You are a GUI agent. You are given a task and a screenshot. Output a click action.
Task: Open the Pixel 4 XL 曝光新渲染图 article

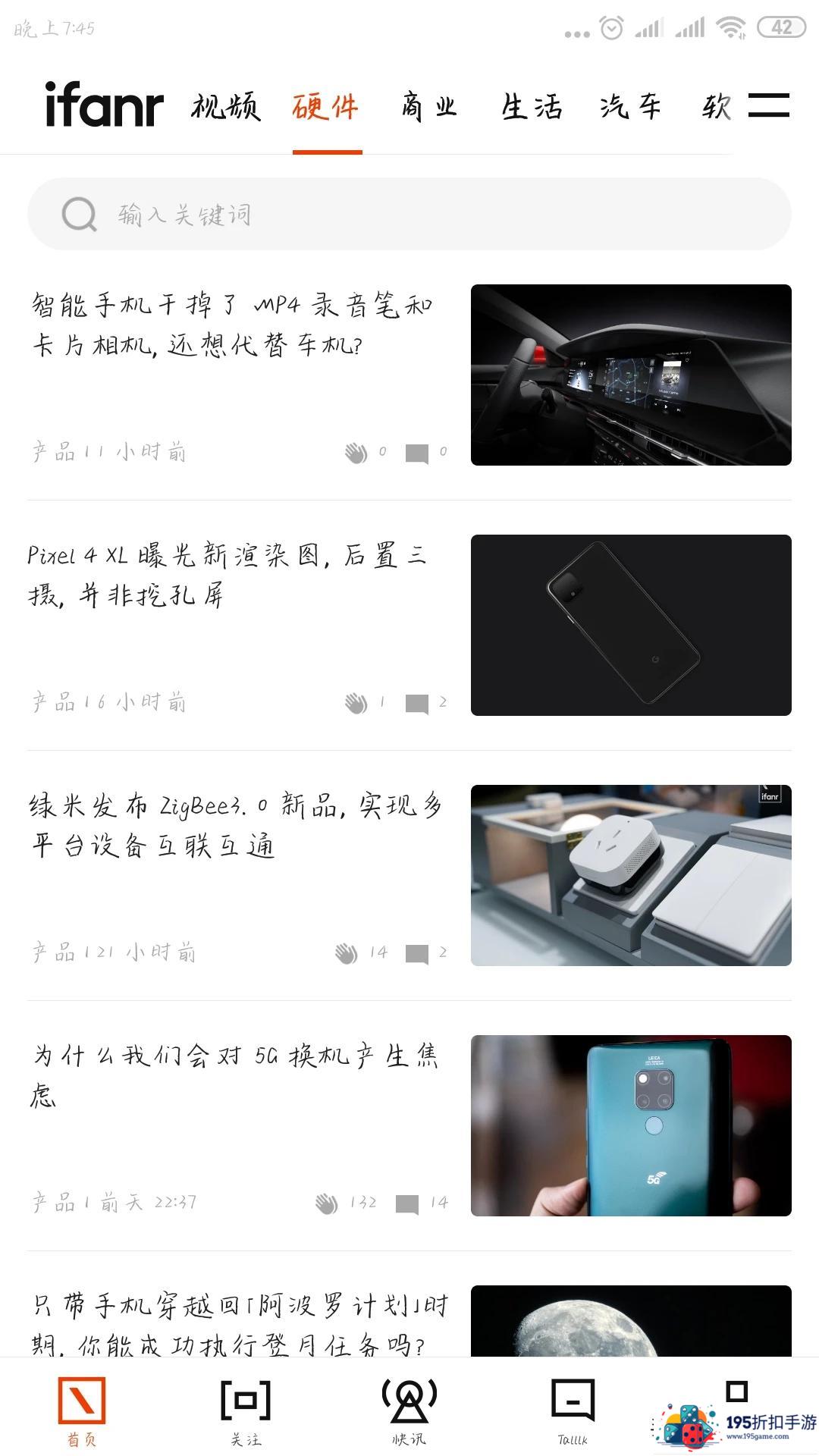[x=227, y=576]
